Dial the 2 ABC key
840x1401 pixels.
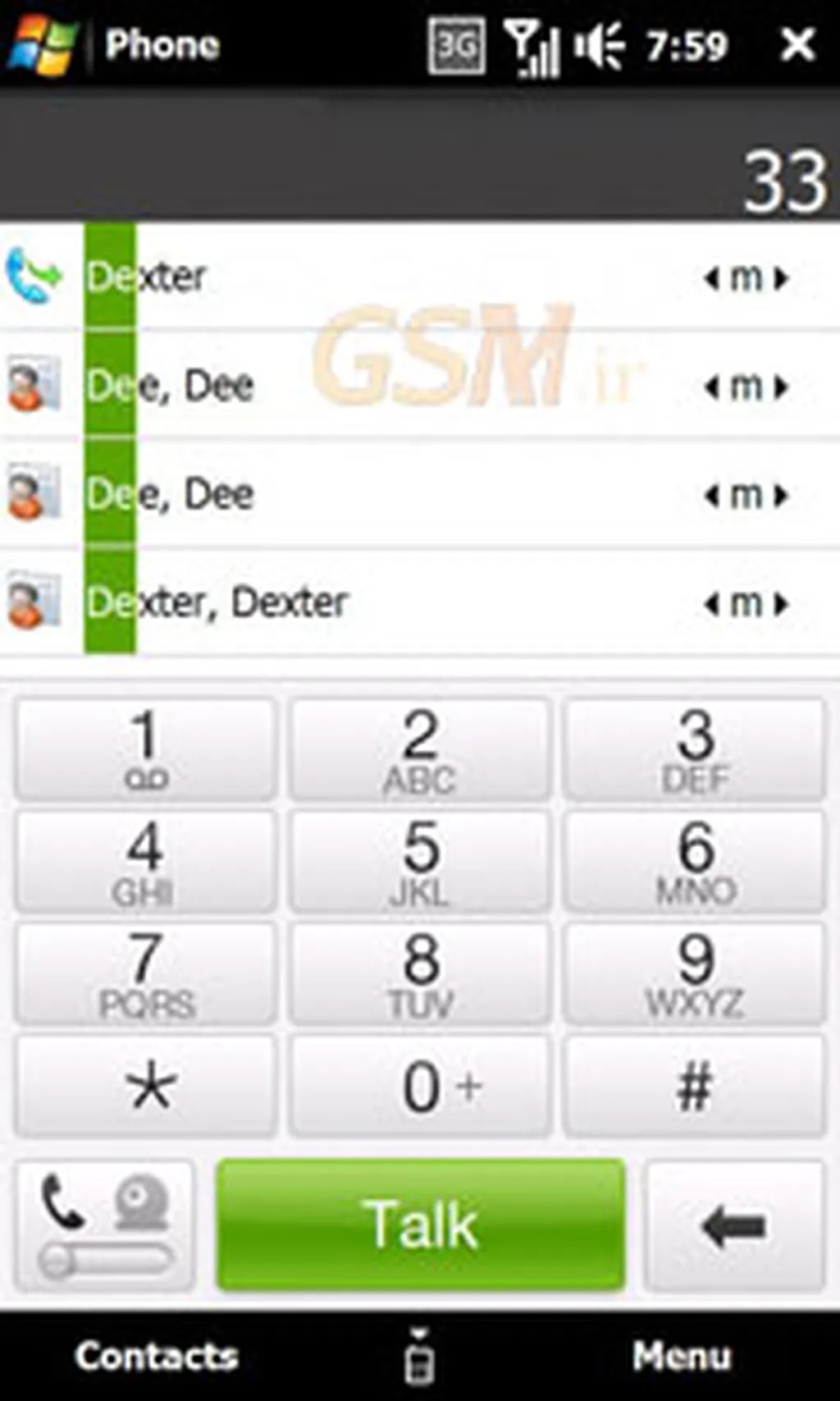tap(420, 749)
